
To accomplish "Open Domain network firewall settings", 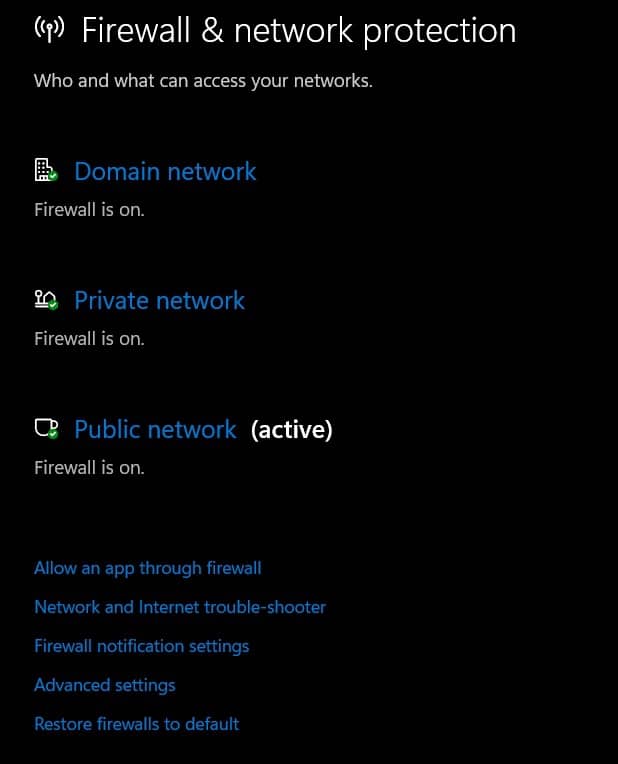I will 165,172.
